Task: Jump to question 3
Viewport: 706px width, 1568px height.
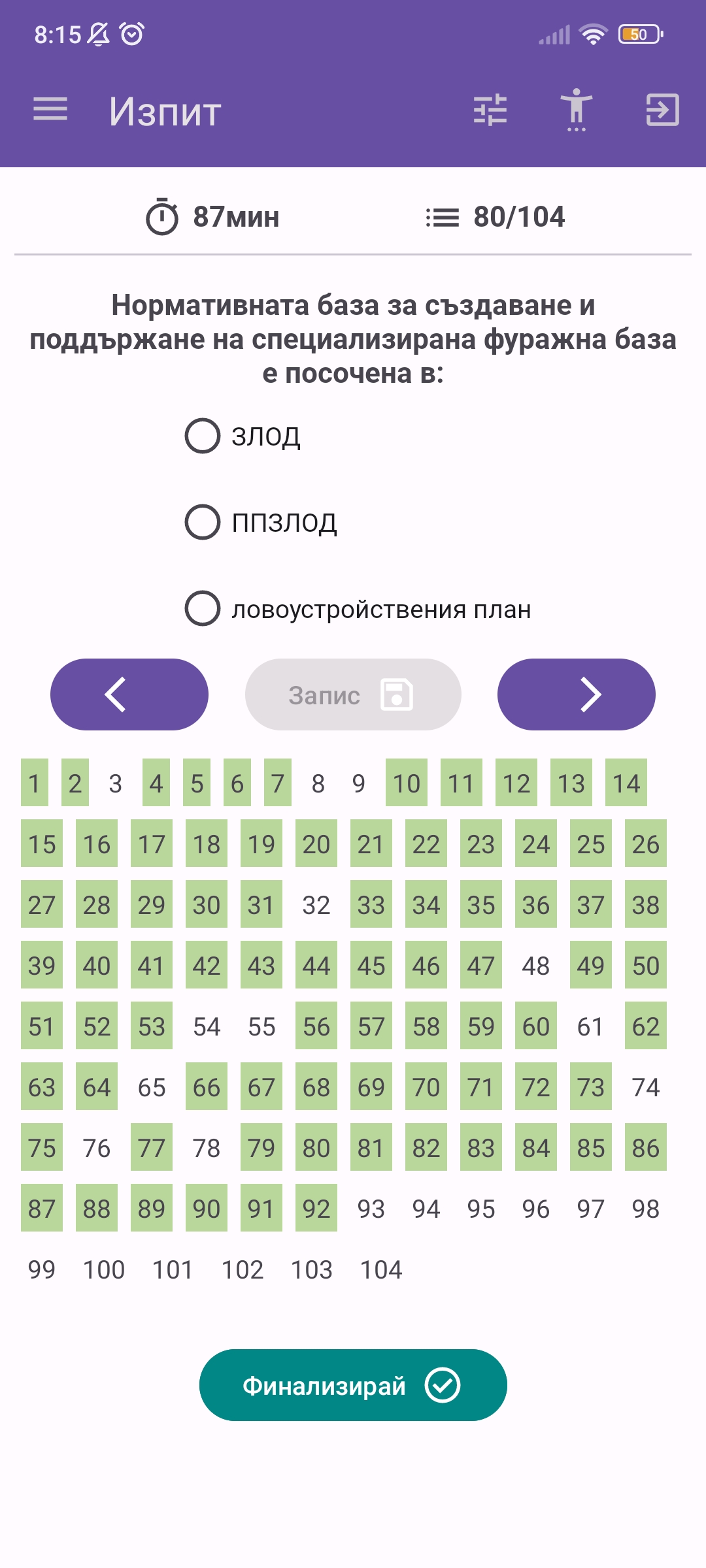Action: (x=116, y=783)
